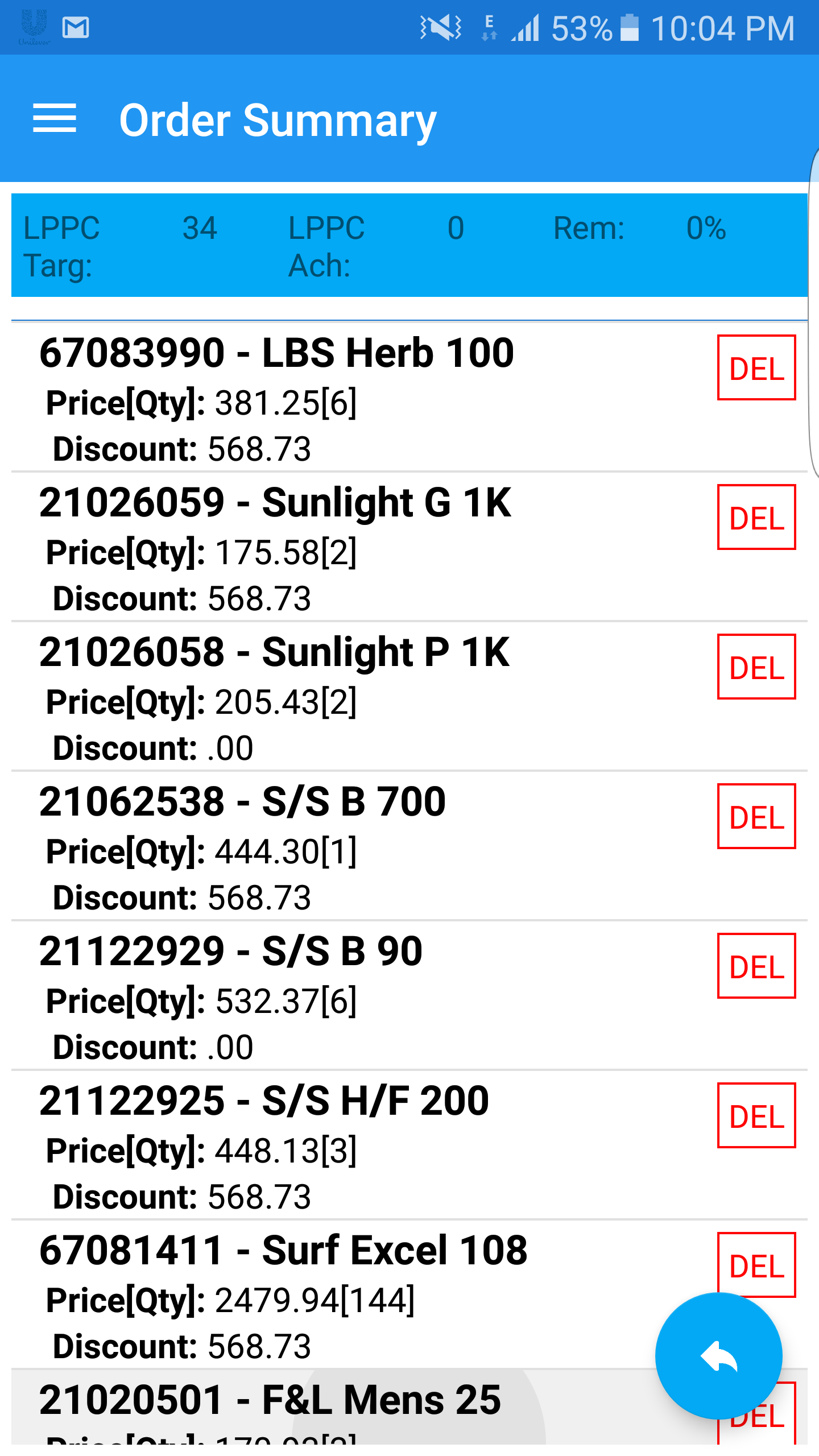Tap the floating back arrow button
Image resolution: width=819 pixels, height=1456 pixels.
(x=718, y=1356)
